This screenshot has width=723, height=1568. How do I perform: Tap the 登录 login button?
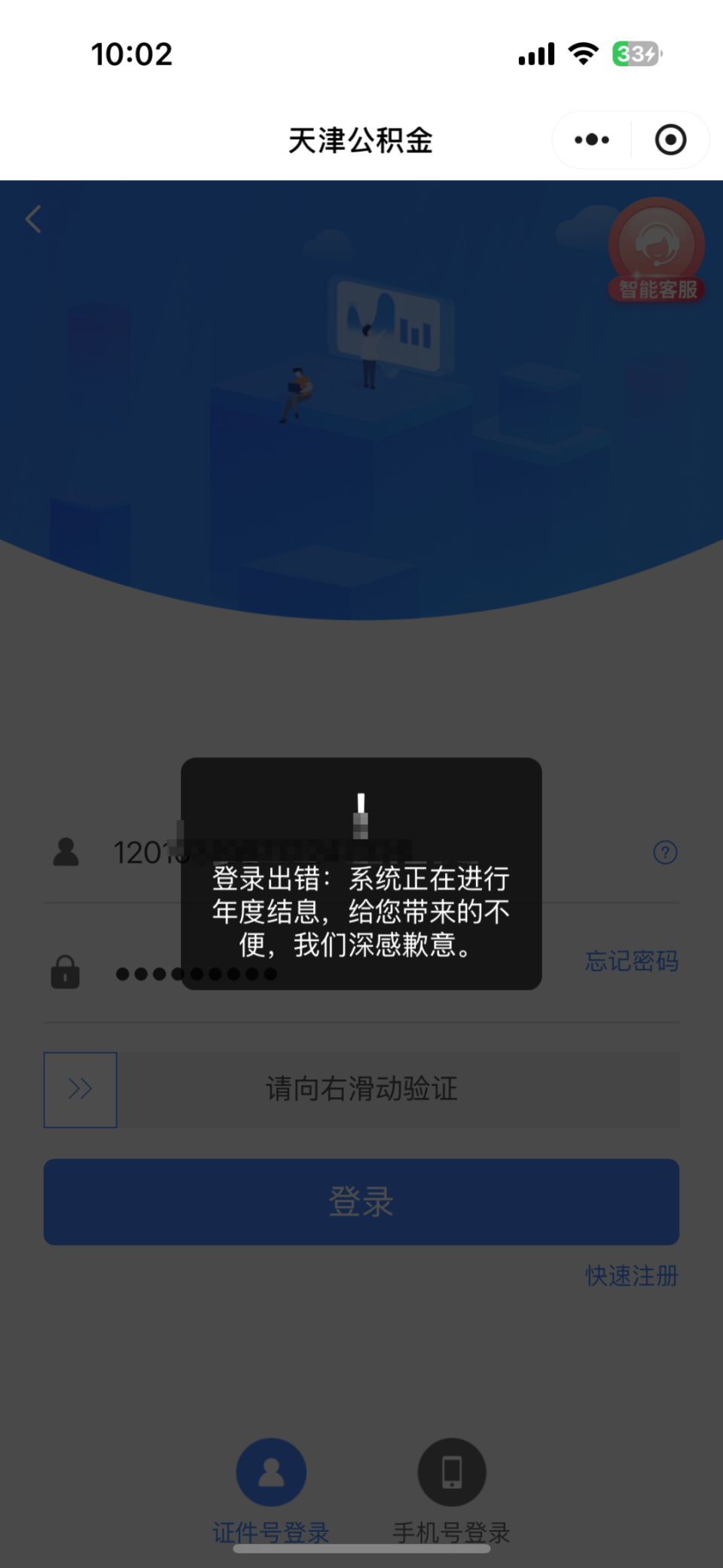tap(361, 1202)
